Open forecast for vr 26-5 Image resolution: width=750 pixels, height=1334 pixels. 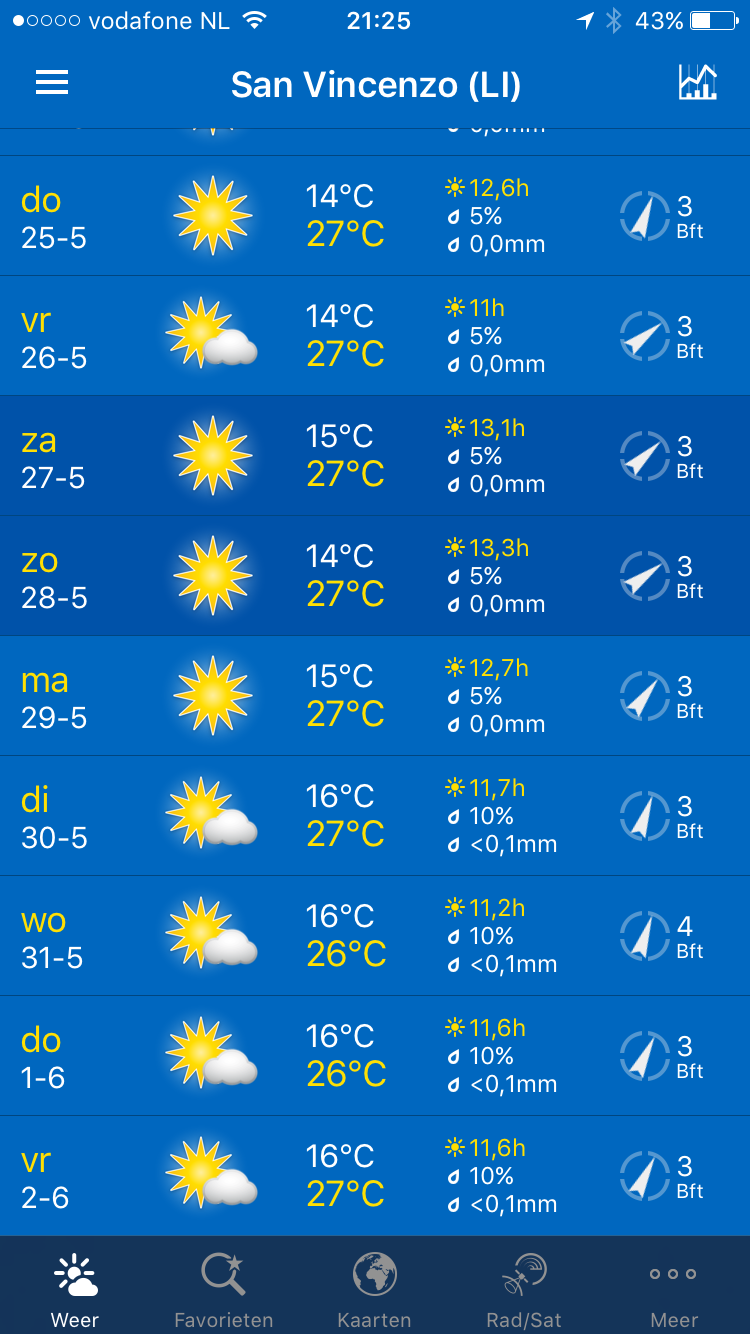click(x=375, y=336)
